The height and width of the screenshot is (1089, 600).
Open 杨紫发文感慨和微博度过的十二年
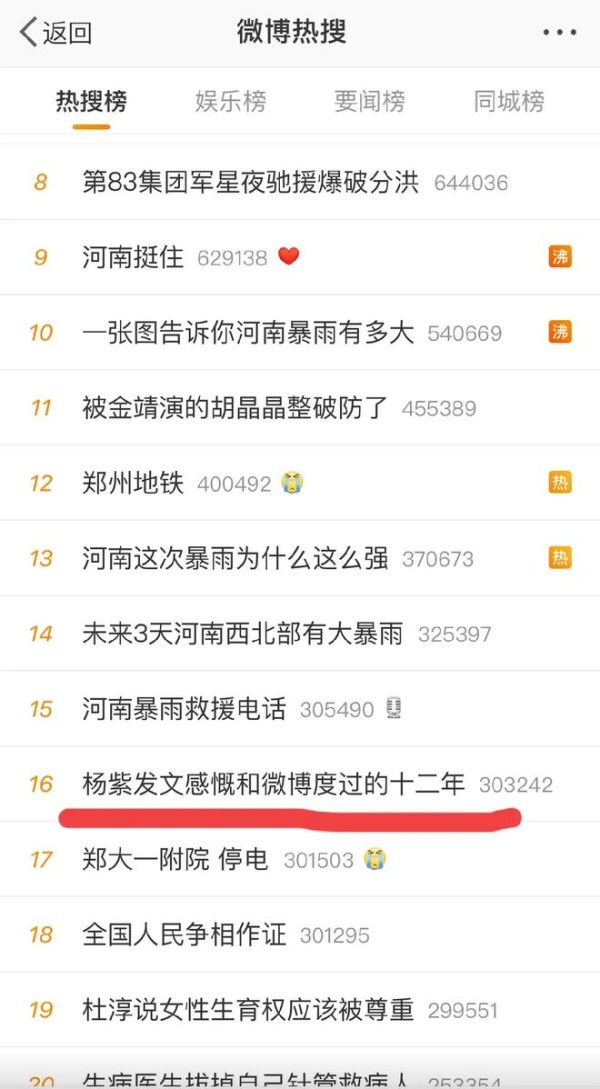coord(300,784)
